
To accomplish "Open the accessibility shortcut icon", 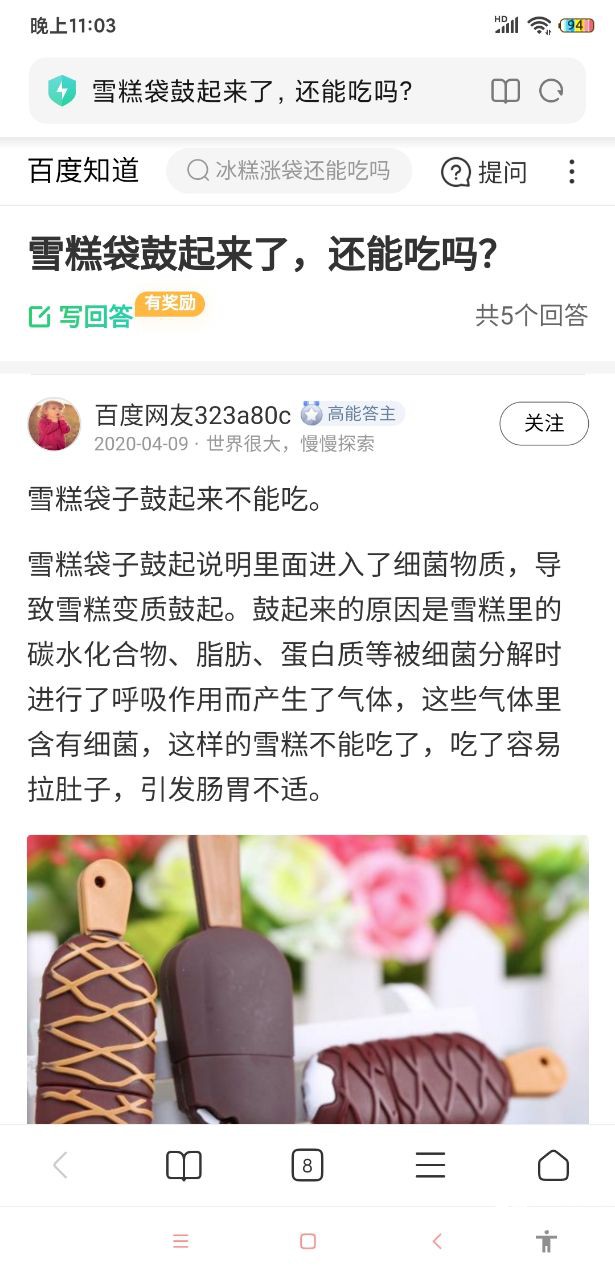I will pos(546,1241).
